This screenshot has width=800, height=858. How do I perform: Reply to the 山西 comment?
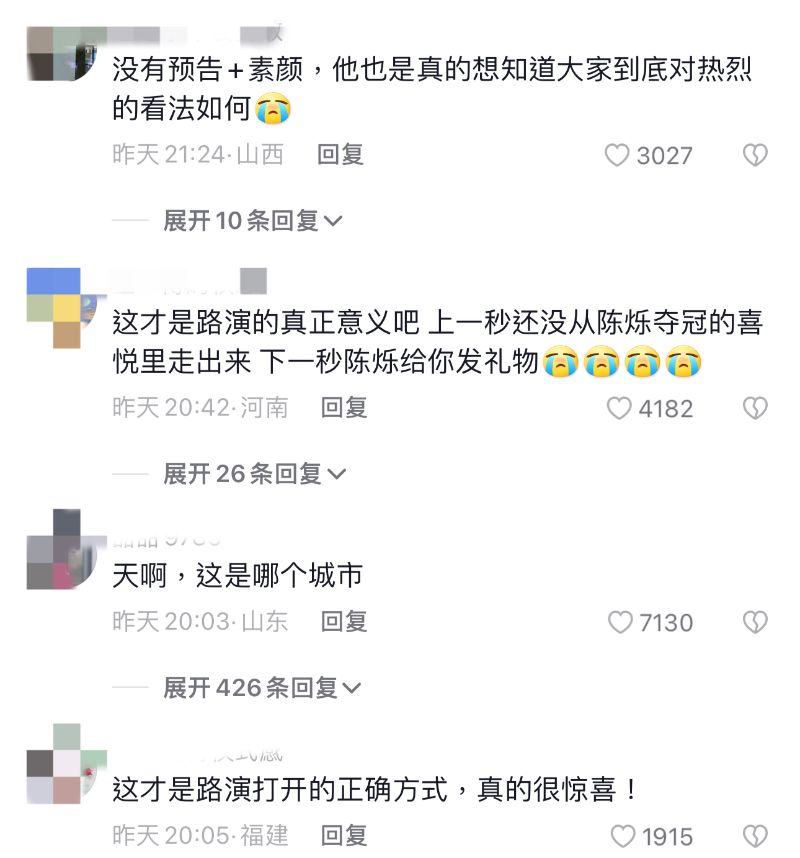pyautogui.click(x=340, y=154)
